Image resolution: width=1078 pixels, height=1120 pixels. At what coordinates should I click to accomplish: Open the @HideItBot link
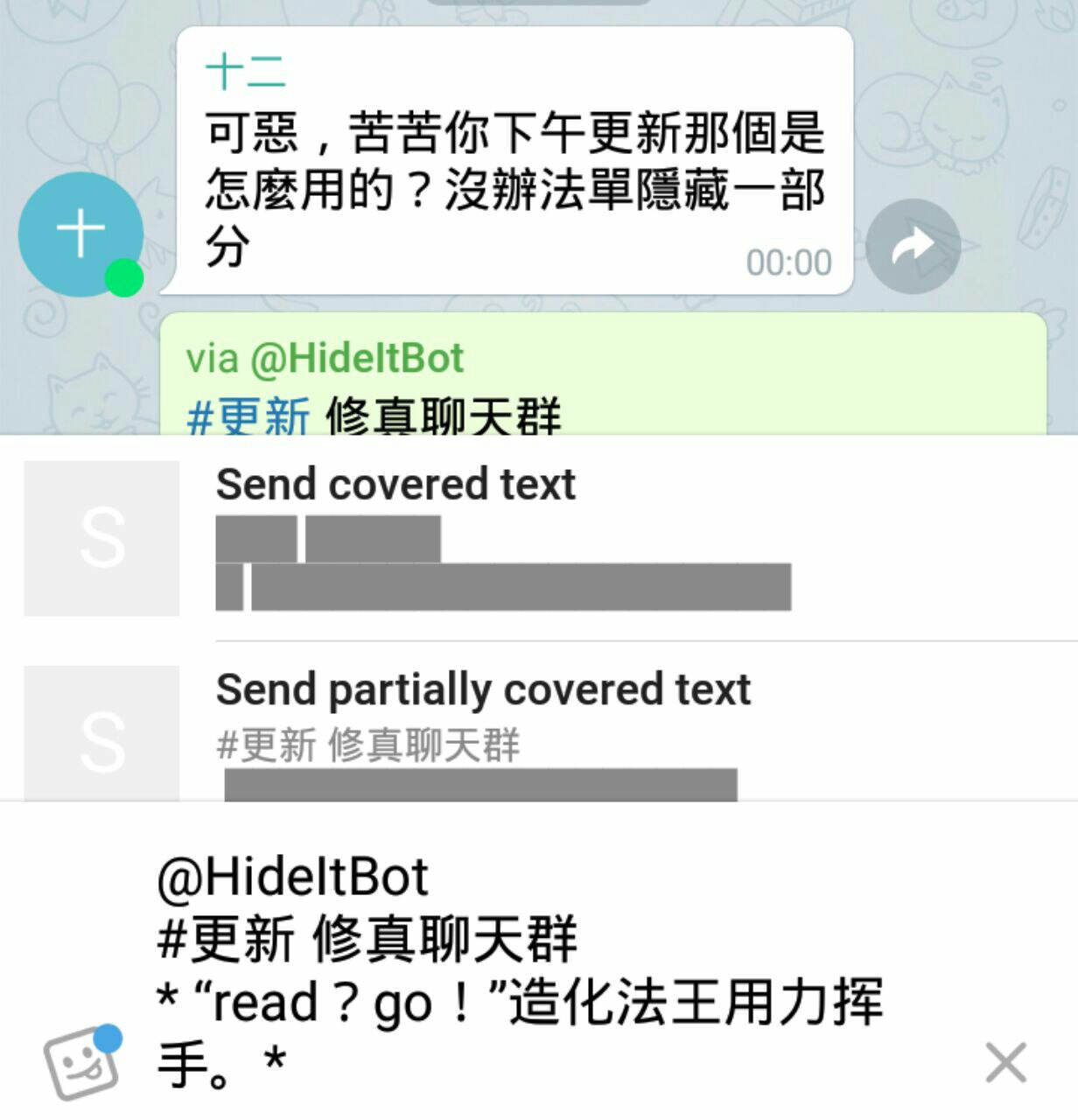[357, 359]
